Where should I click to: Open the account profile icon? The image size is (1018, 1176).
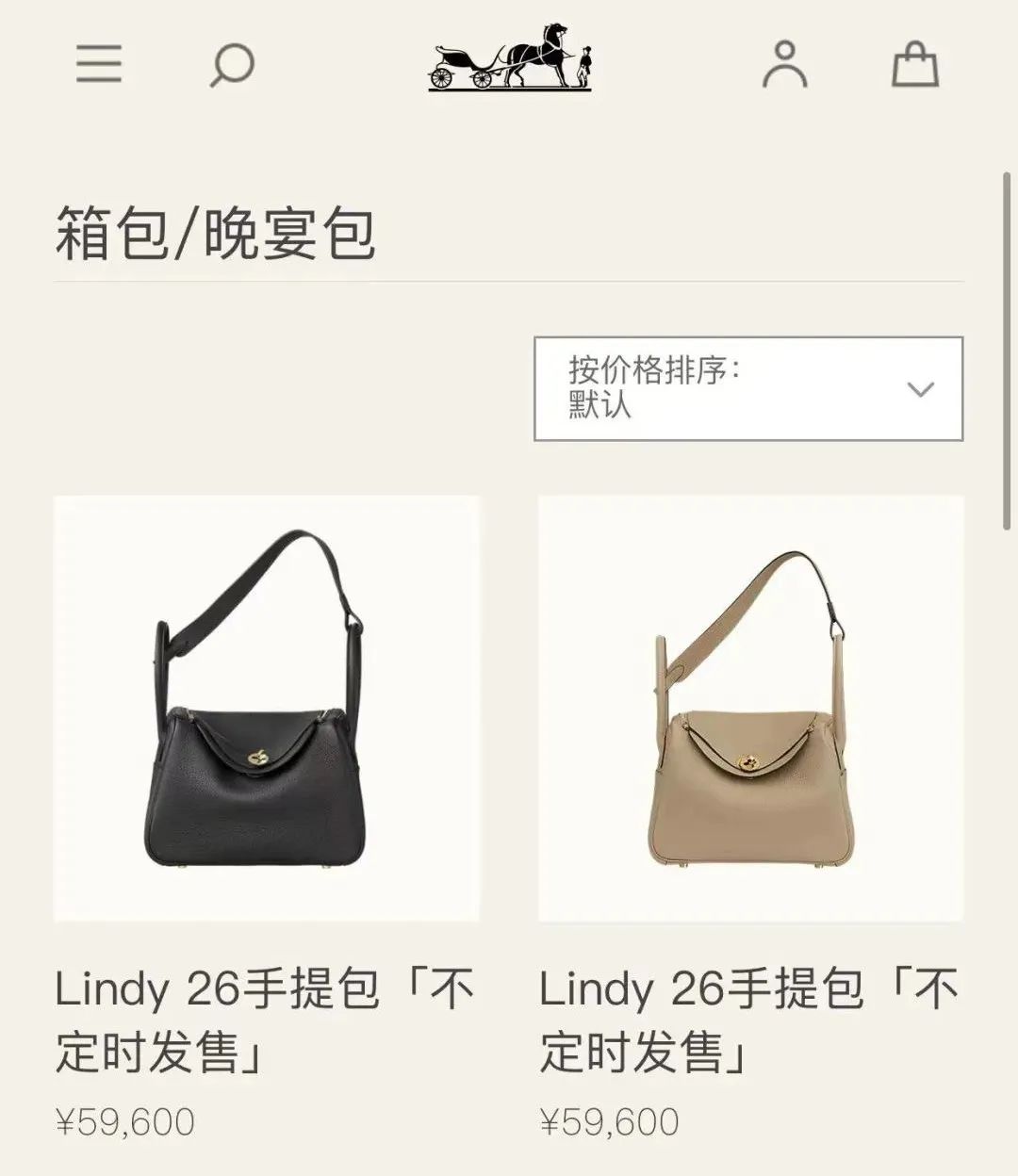click(x=784, y=65)
